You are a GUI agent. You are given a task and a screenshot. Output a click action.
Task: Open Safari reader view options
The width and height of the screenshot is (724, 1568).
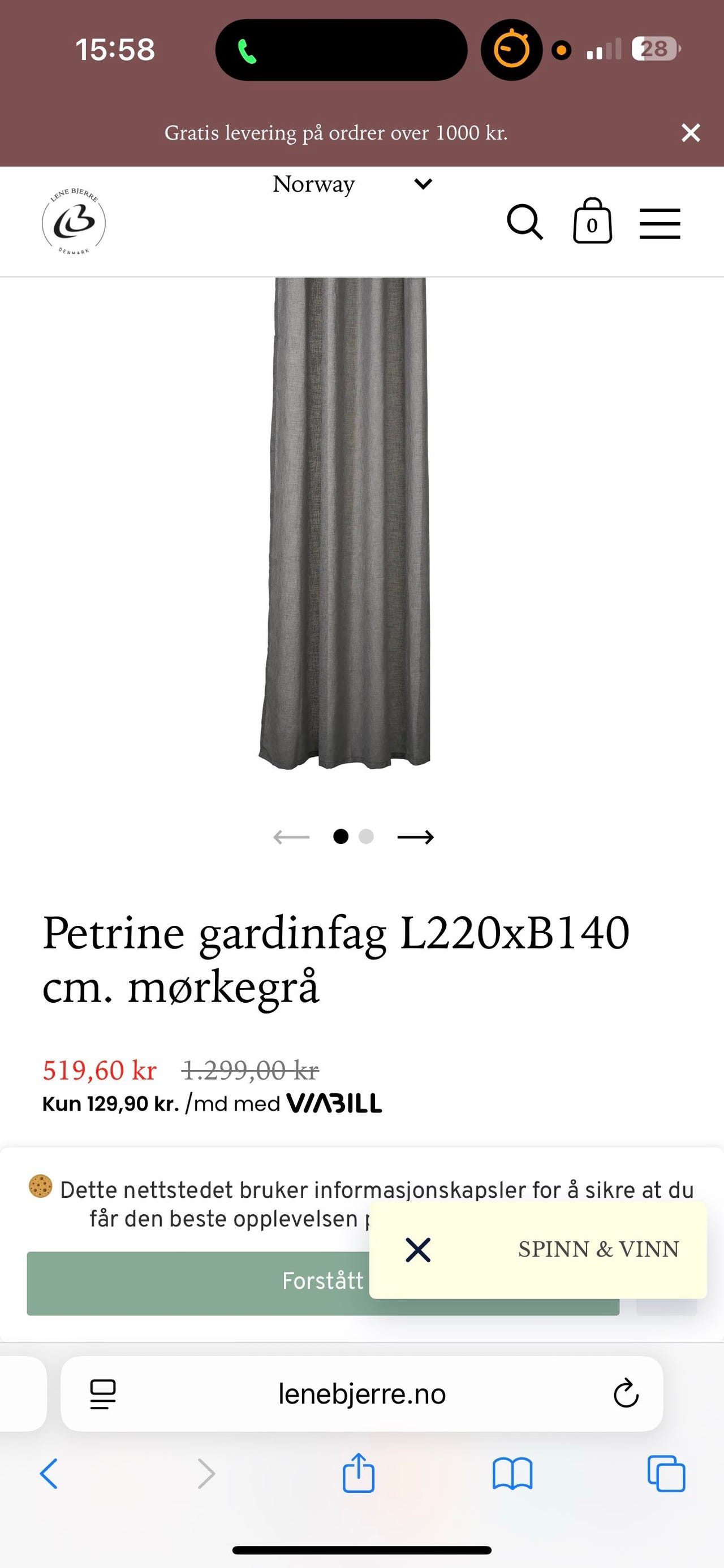pyautogui.click(x=104, y=1395)
